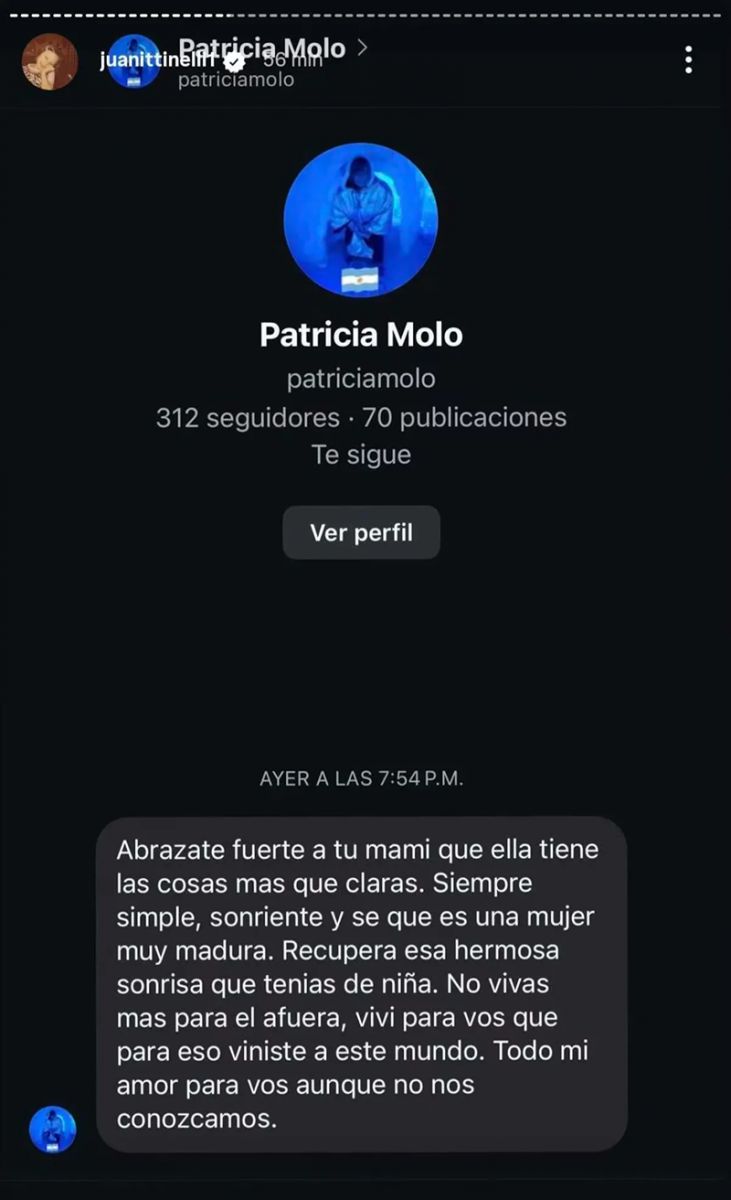The image size is (731, 1200).
Task: Tap the 312 seguidores count
Action: 246,417
